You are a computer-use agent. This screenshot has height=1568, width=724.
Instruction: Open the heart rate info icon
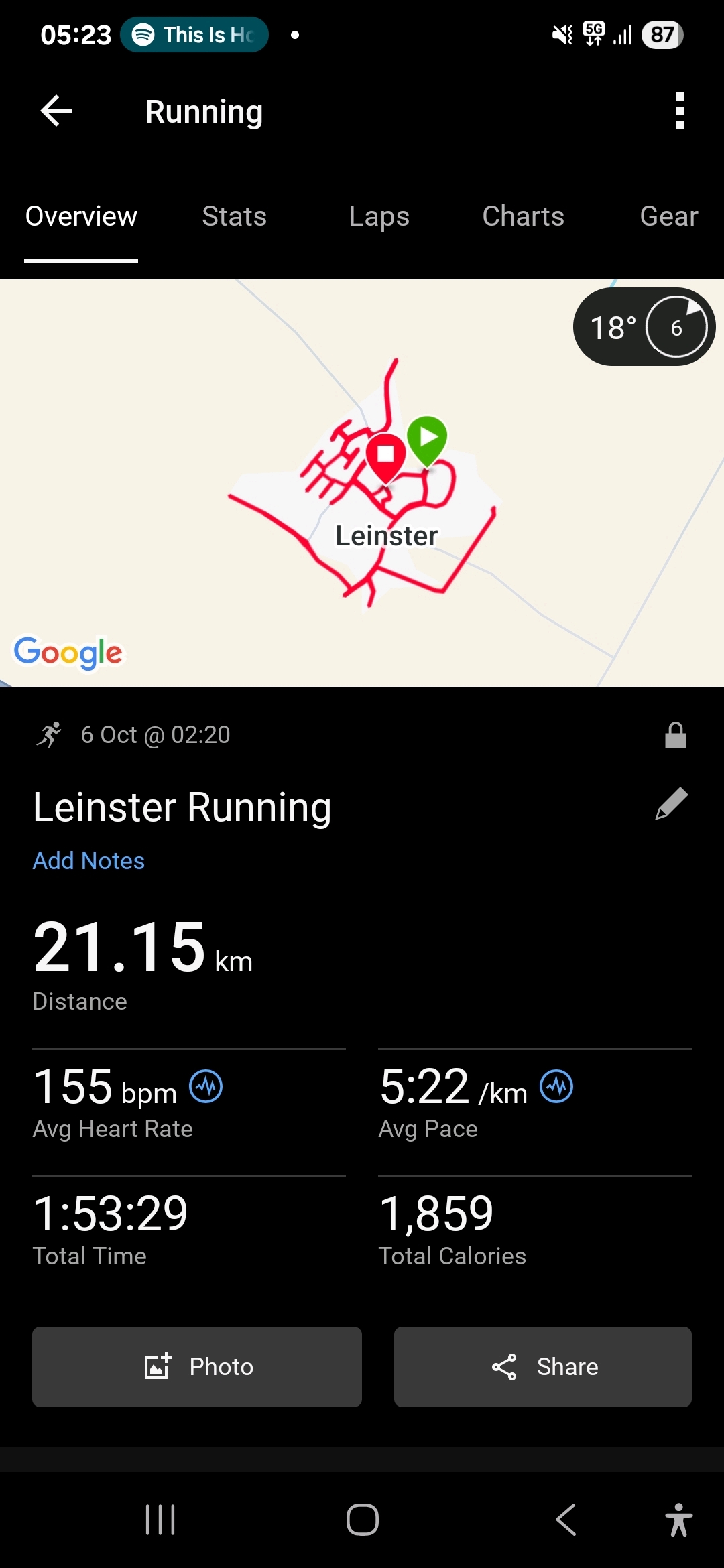[x=206, y=1086]
